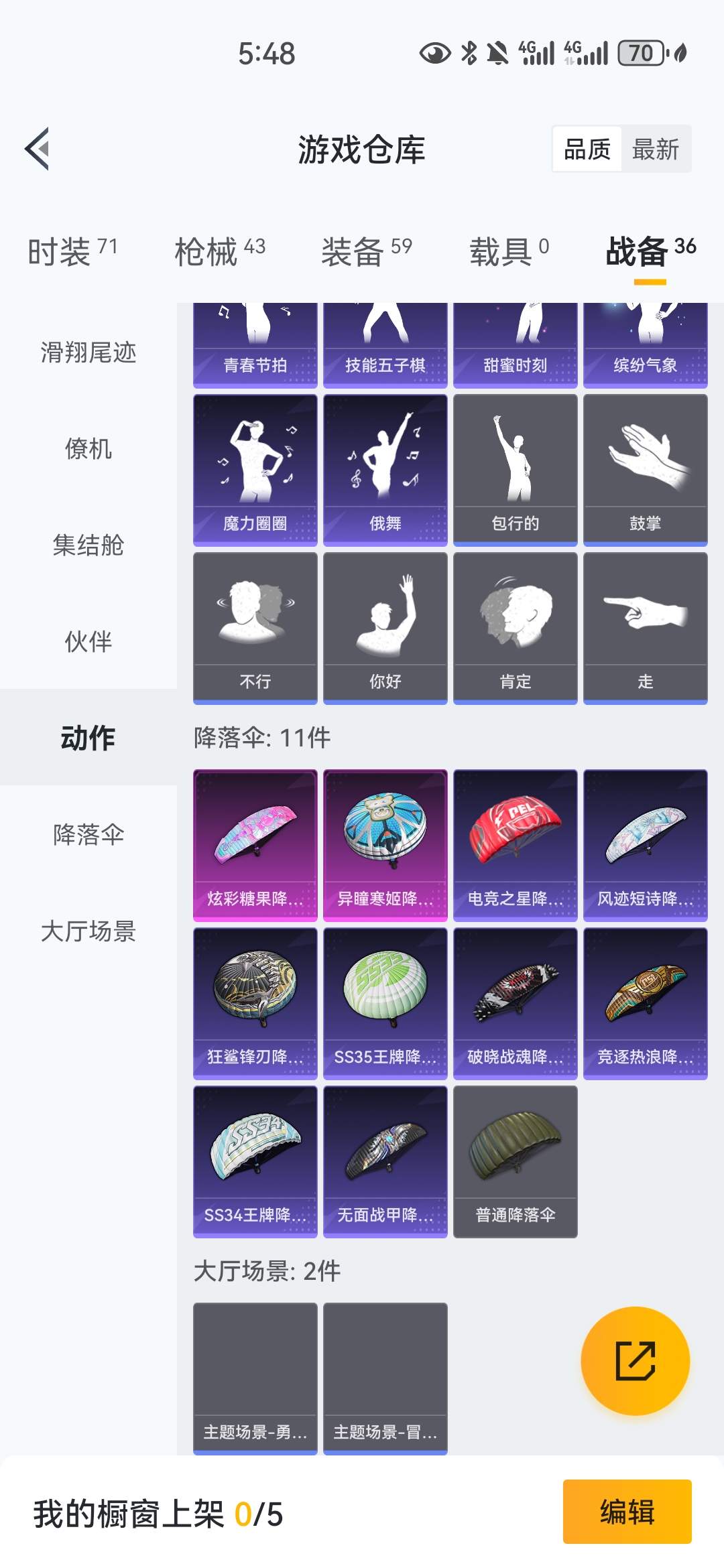
Task: Select 大厅场景 in the sidebar
Action: [88, 931]
